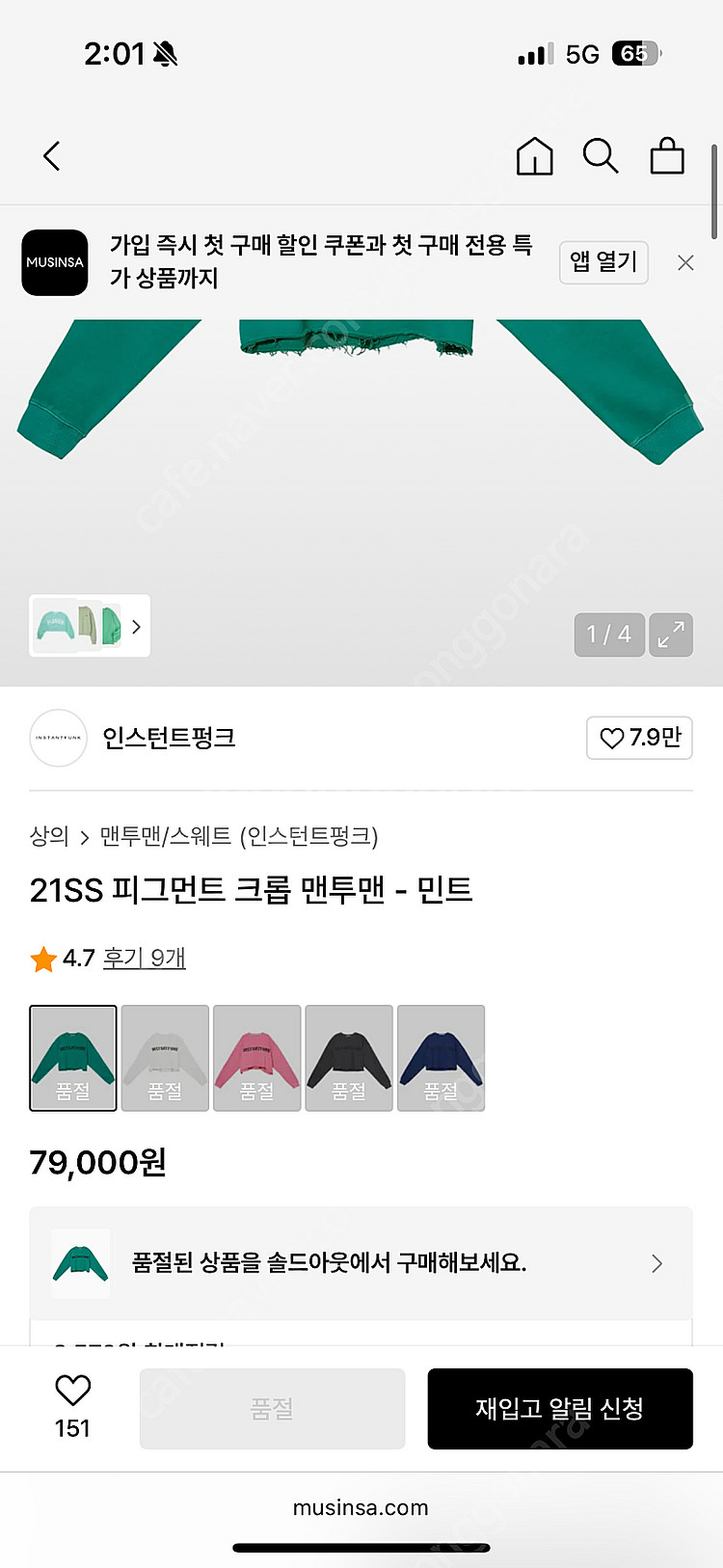Open the 상의 category breadcrumb
The width and height of the screenshot is (723, 1568).
tap(49, 835)
